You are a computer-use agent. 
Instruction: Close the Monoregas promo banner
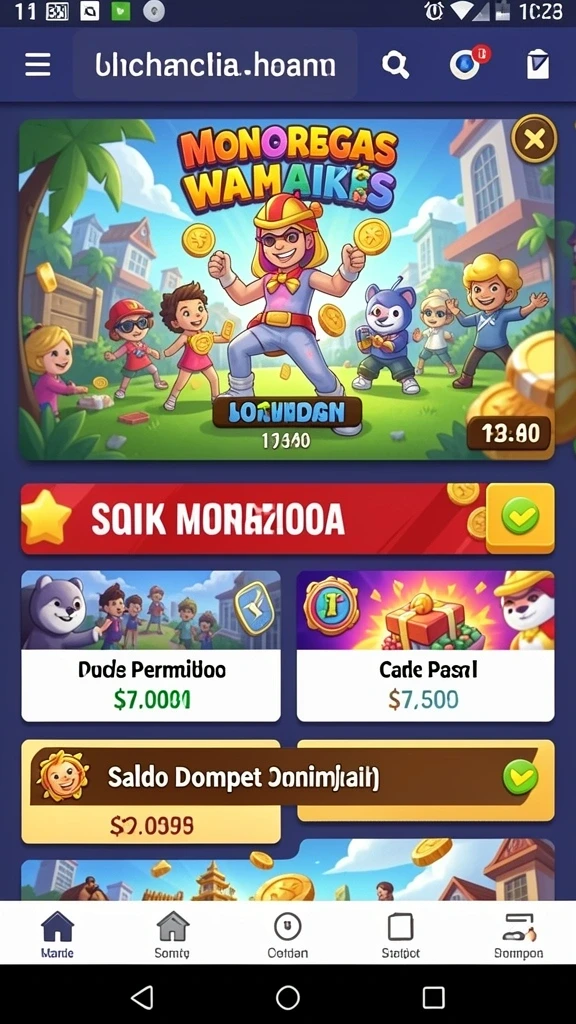click(534, 138)
